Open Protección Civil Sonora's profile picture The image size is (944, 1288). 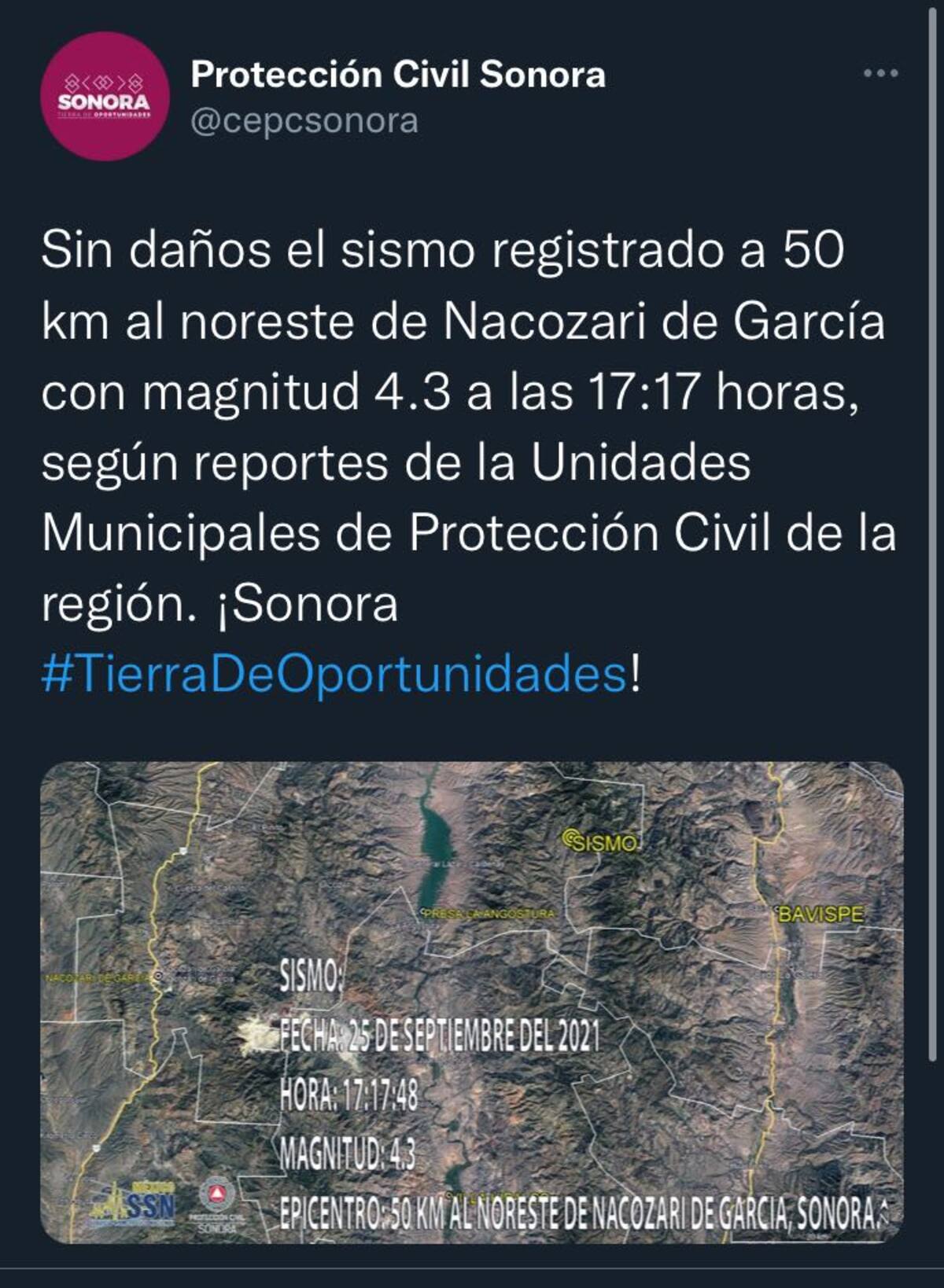coord(105,97)
